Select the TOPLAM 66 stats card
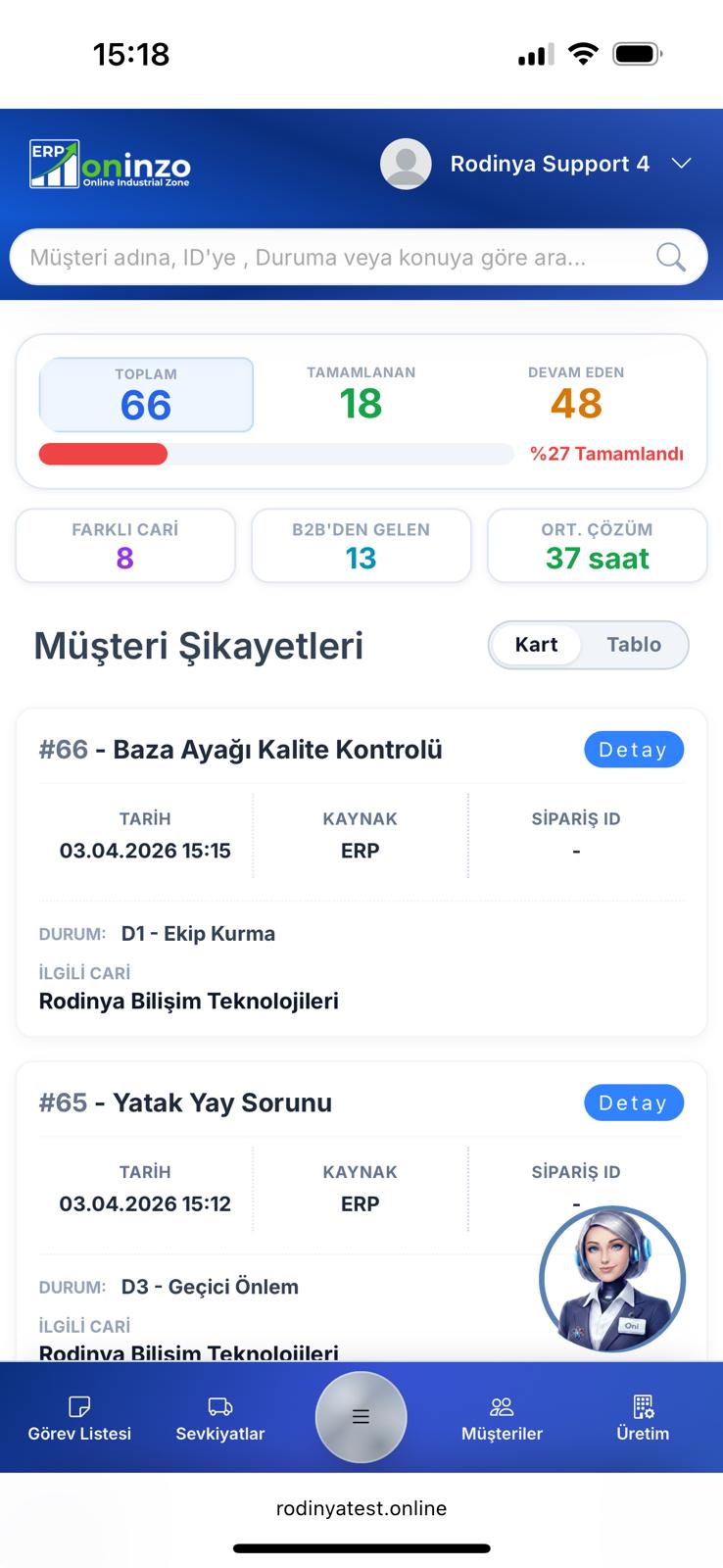The width and height of the screenshot is (723, 1568). coord(145,395)
